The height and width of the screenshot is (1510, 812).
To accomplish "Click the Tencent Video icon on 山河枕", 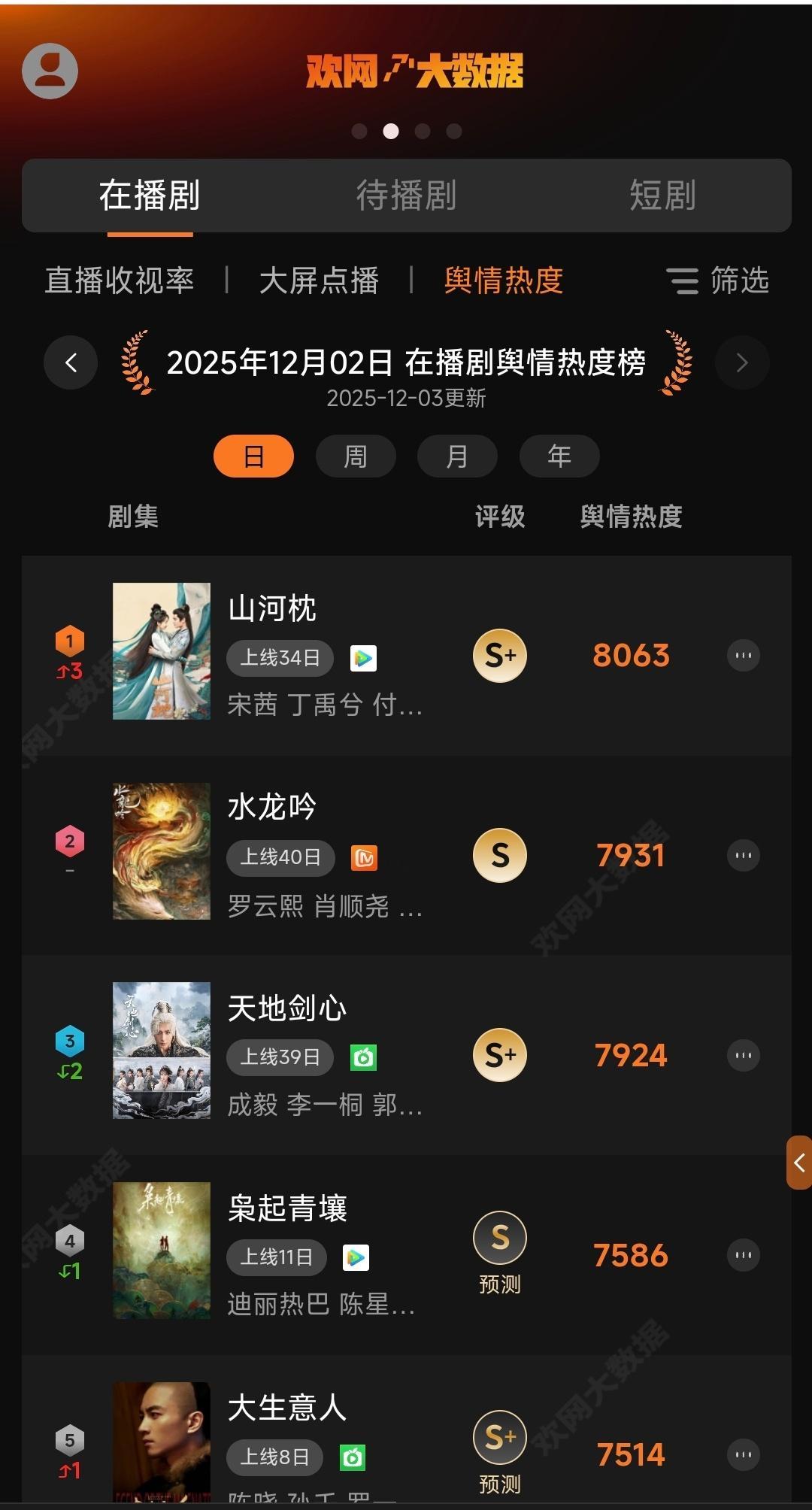I will 362,657.
